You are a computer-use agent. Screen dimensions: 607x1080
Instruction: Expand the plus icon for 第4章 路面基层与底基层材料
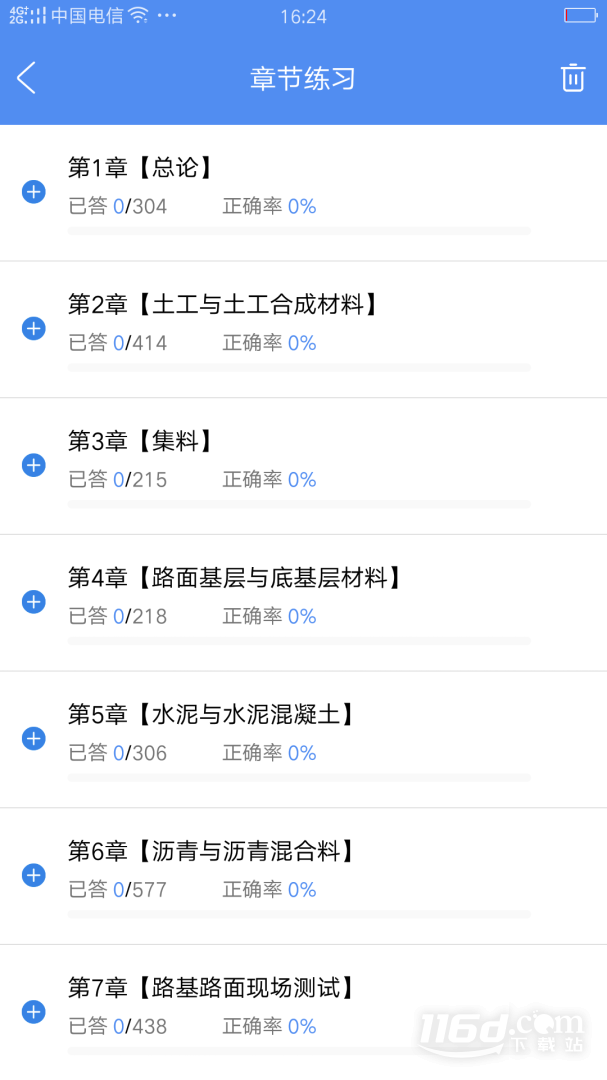pos(34,602)
